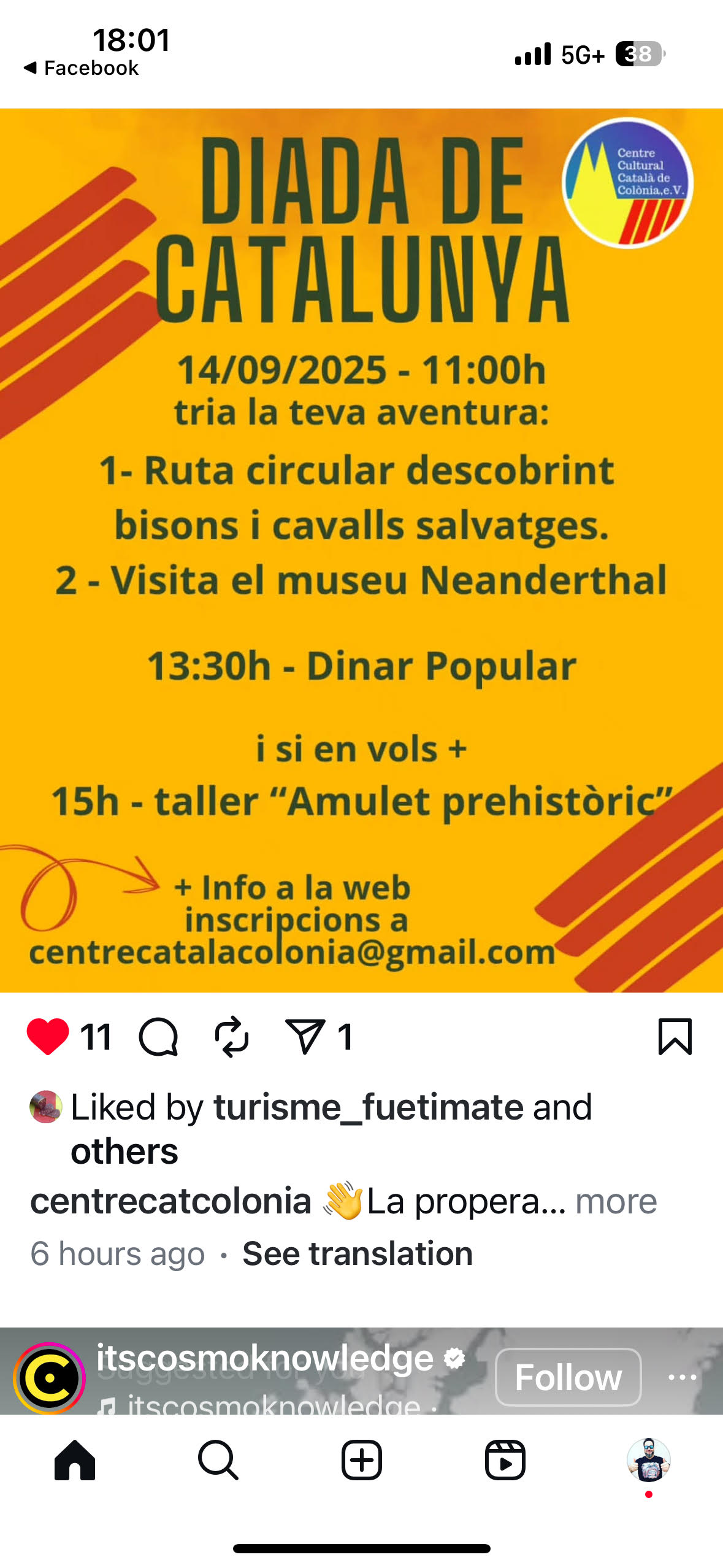Open my profile tab
The height and width of the screenshot is (1568, 723).
pyautogui.click(x=648, y=1460)
